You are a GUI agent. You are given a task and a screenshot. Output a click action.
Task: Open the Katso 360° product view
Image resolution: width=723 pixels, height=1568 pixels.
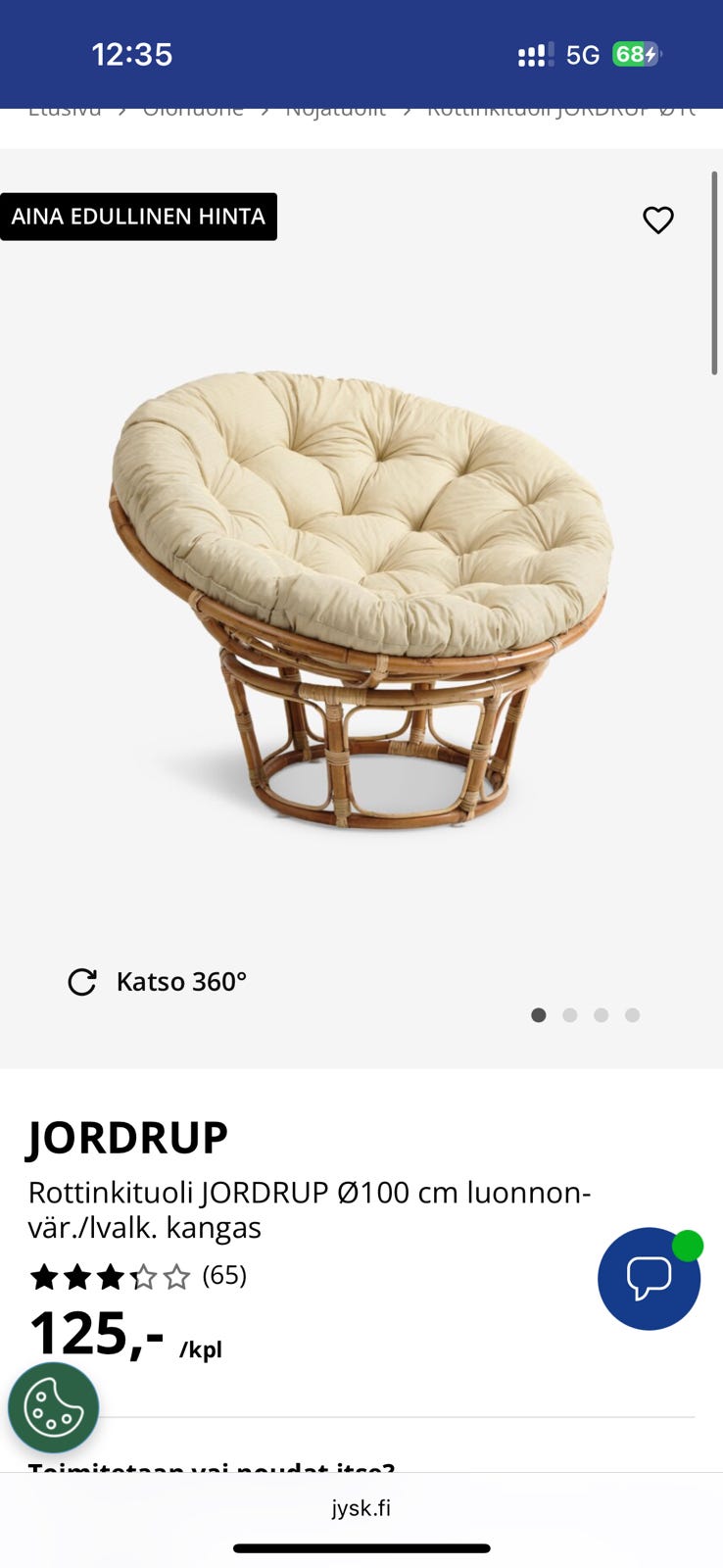pyautogui.click(x=157, y=981)
